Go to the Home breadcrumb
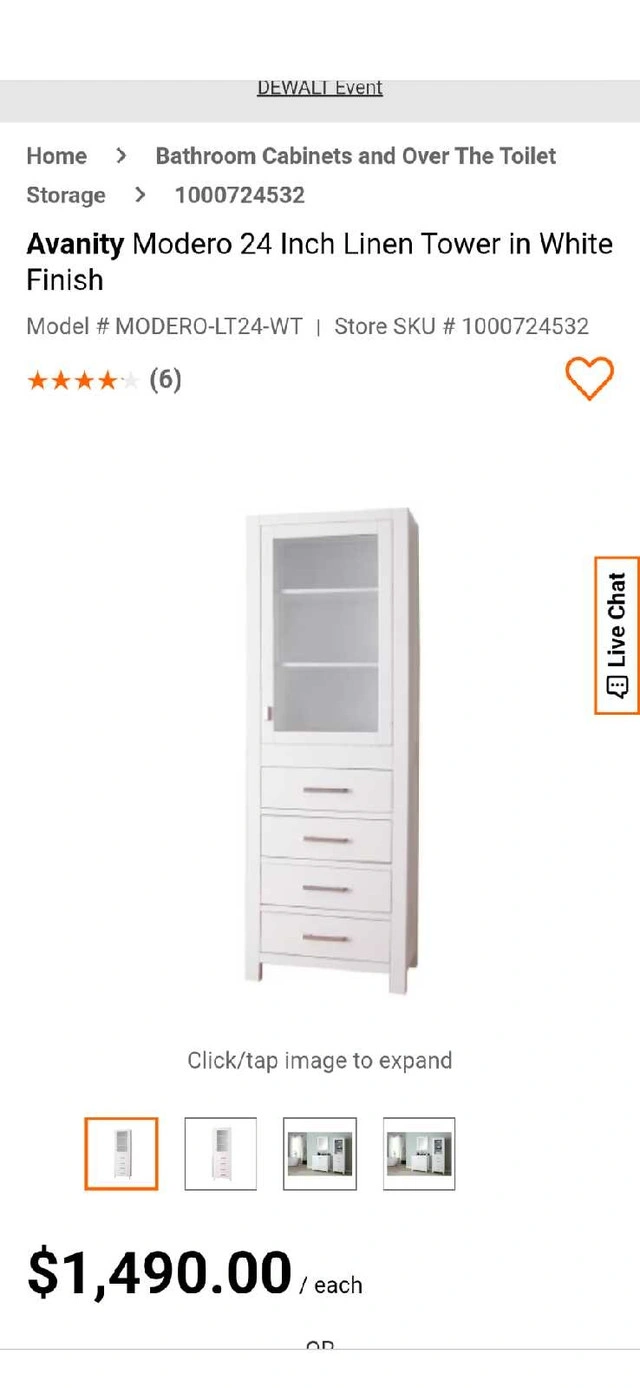Screen dimensions: 640x1388 tap(57, 156)
